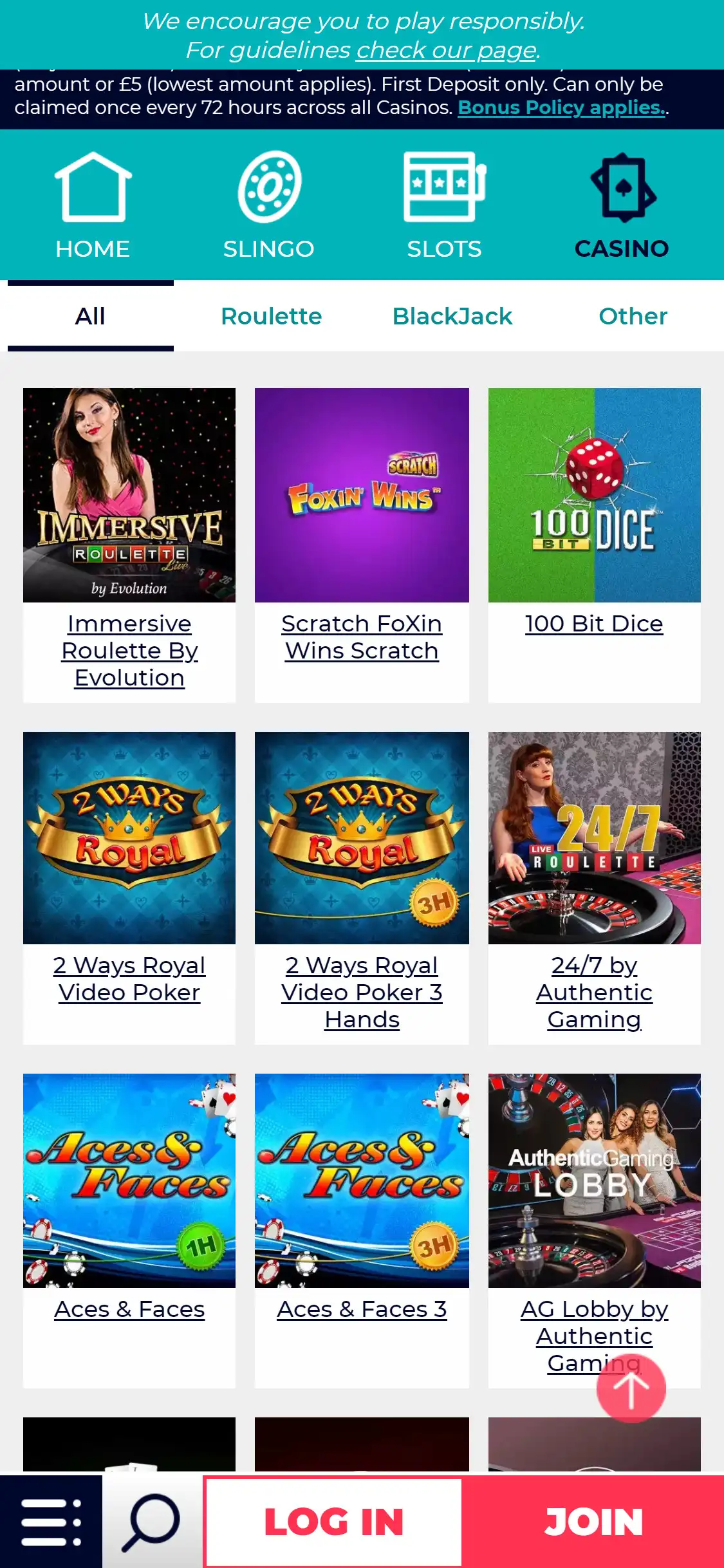The image size is (724, 1568).
Task: Open the hamburger menu
Action: pyautogui.click(x=51, y=1522)
